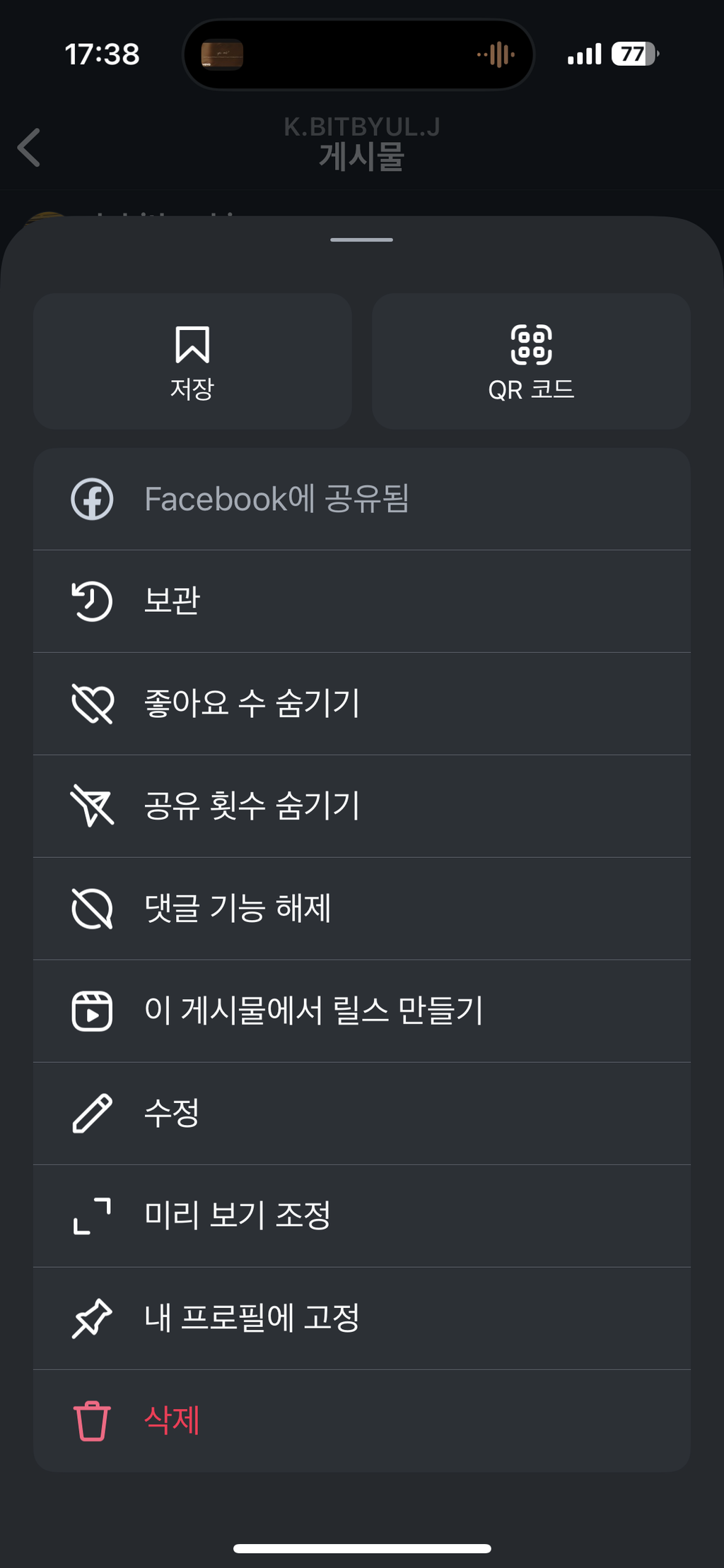The width and height of the screenshot is (724, 1568).
Task: Choose 공유 횟수 숨기기
Action: coord(362,806)
